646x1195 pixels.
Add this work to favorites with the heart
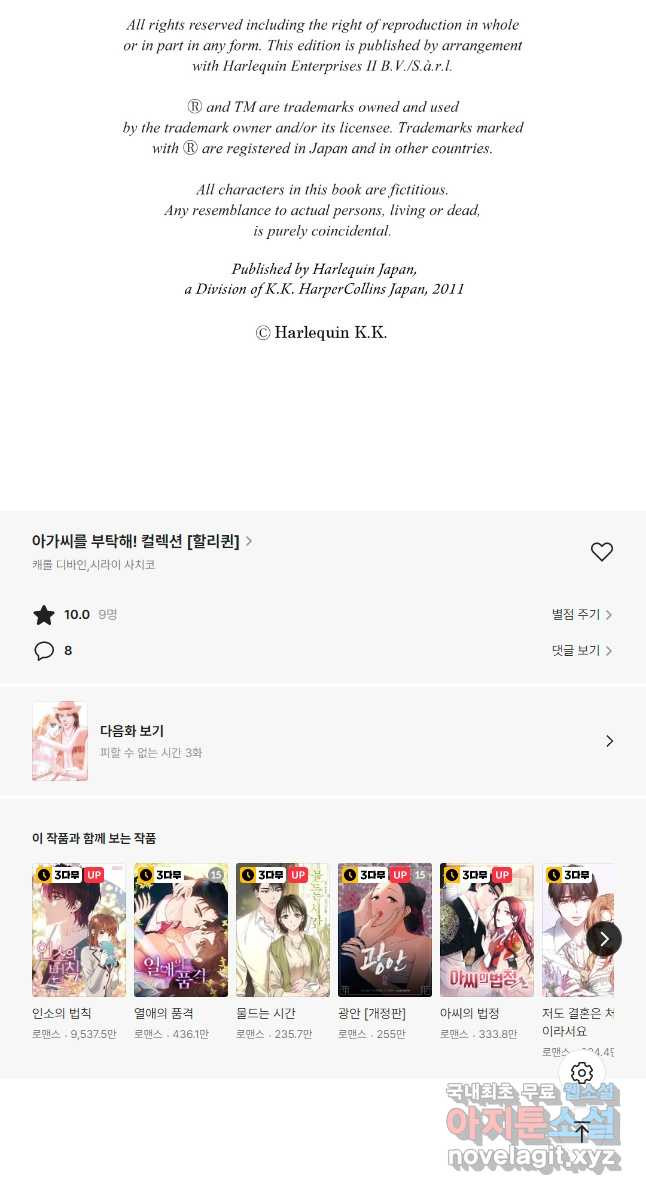tap(601, 552)
